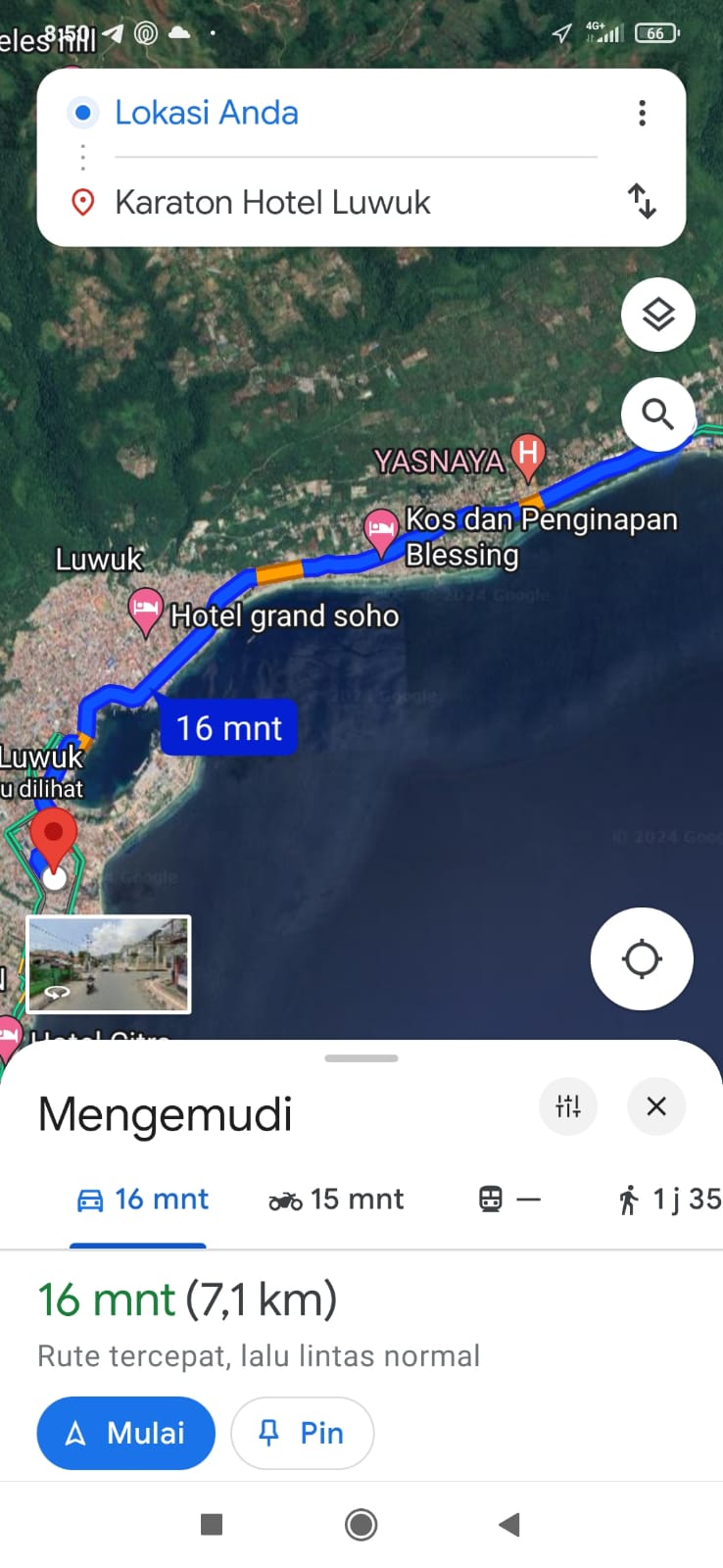Search along the route with the magnifier
Screen dimensions: 723x1568
(658, 415)
